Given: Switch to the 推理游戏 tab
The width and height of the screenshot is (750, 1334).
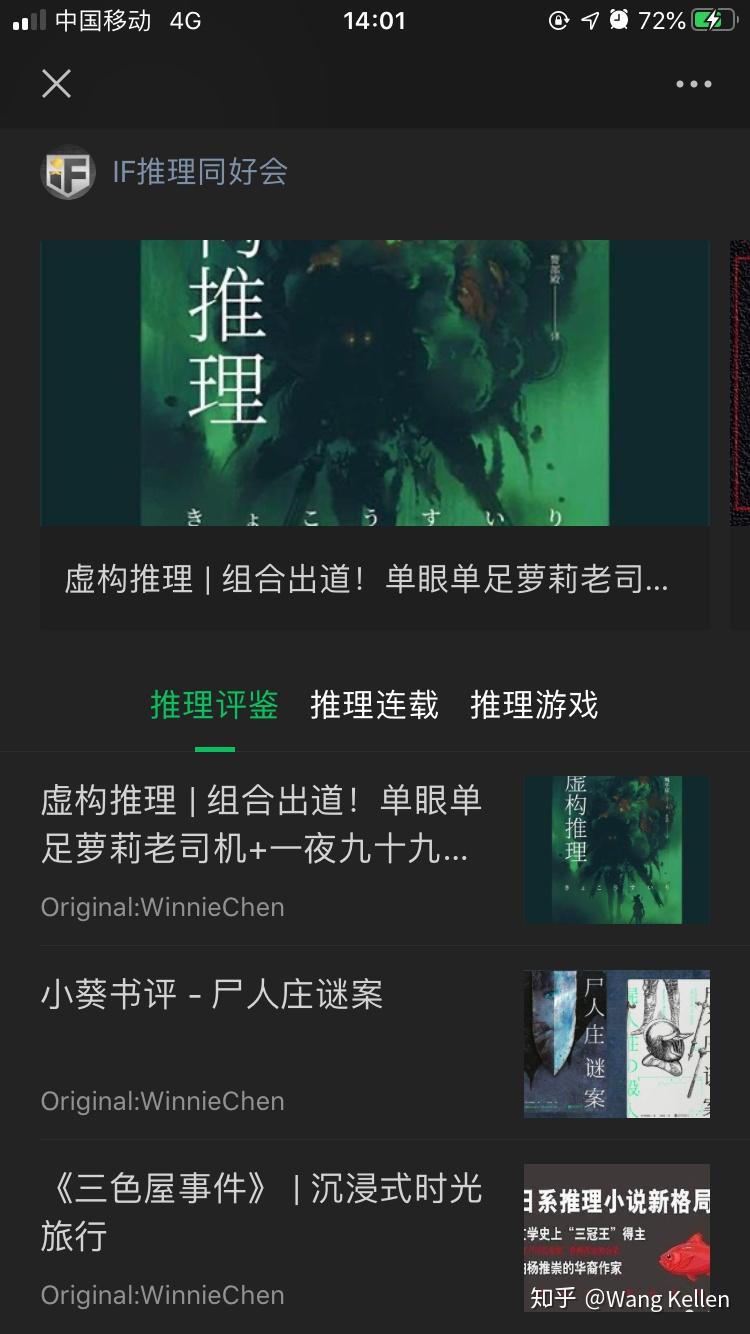Looking at the screenshot, I should tap(534, 705).
